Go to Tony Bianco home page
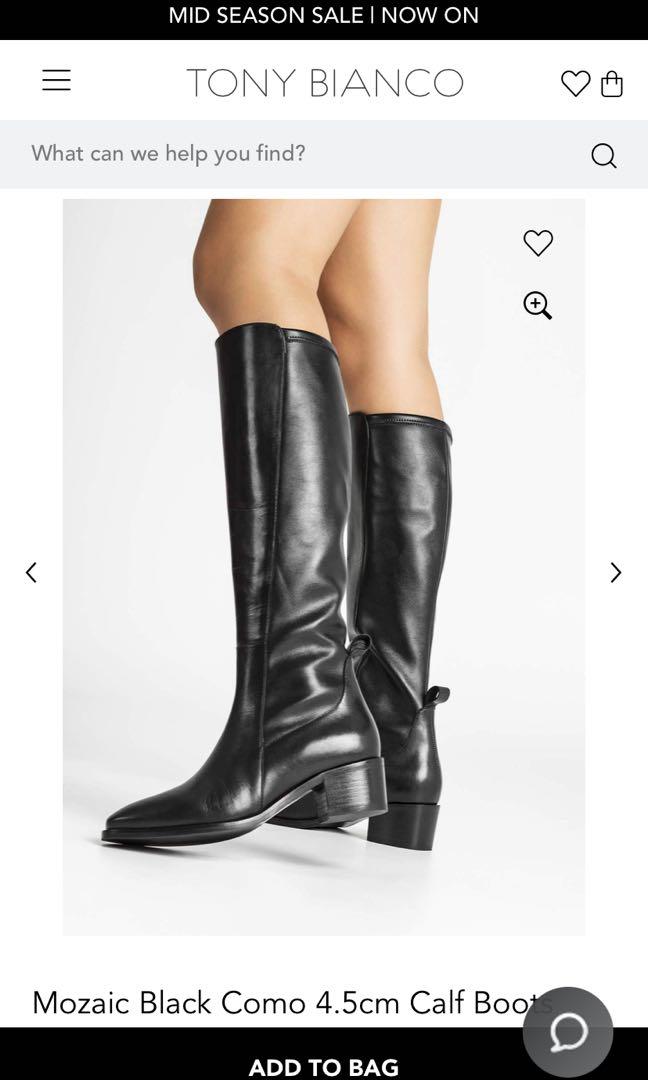 point(324,83)
